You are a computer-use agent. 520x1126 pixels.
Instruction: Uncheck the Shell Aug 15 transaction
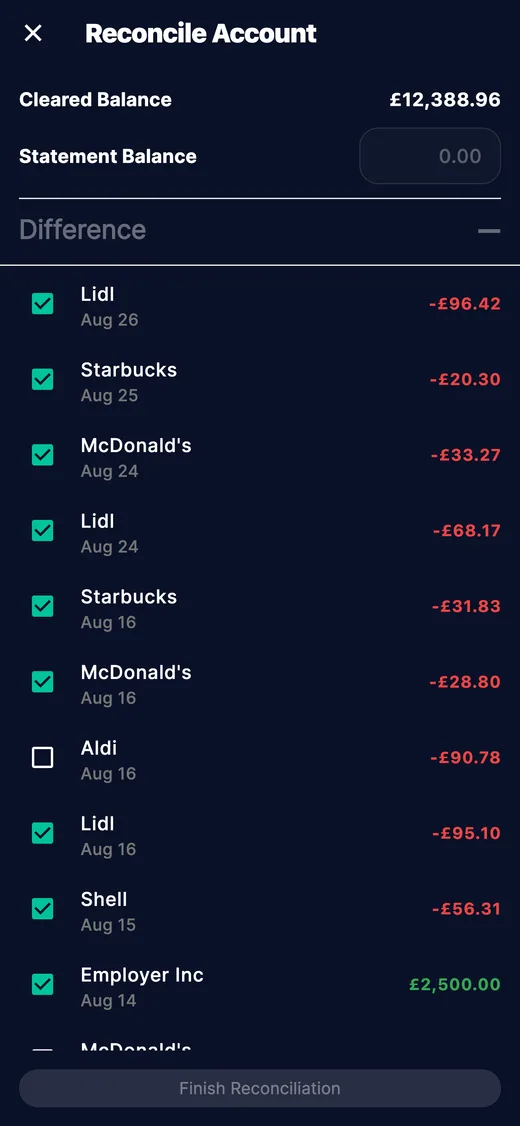click(x=42, y=908)
